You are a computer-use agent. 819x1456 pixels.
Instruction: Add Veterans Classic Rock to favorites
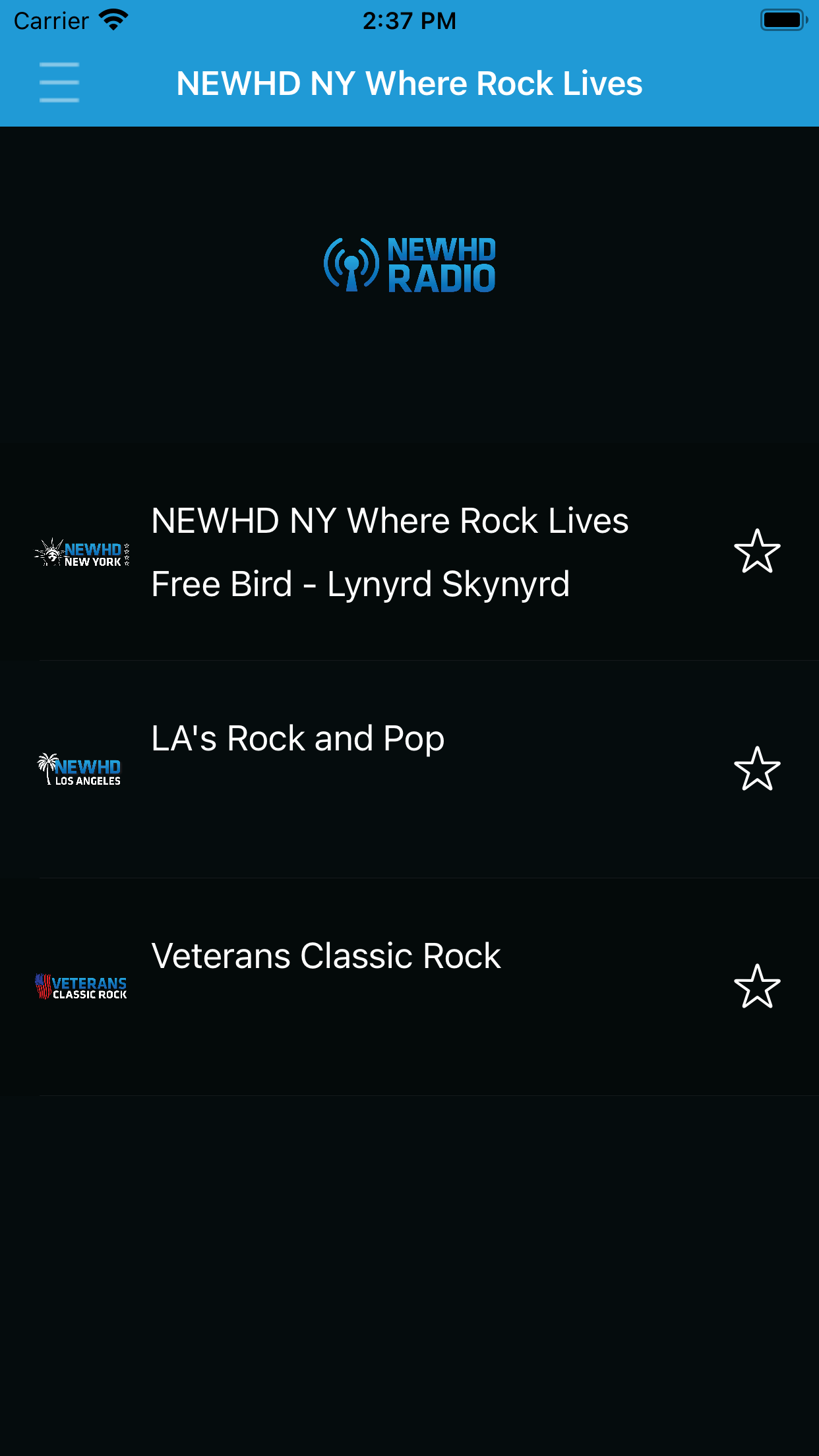point(757,986)
